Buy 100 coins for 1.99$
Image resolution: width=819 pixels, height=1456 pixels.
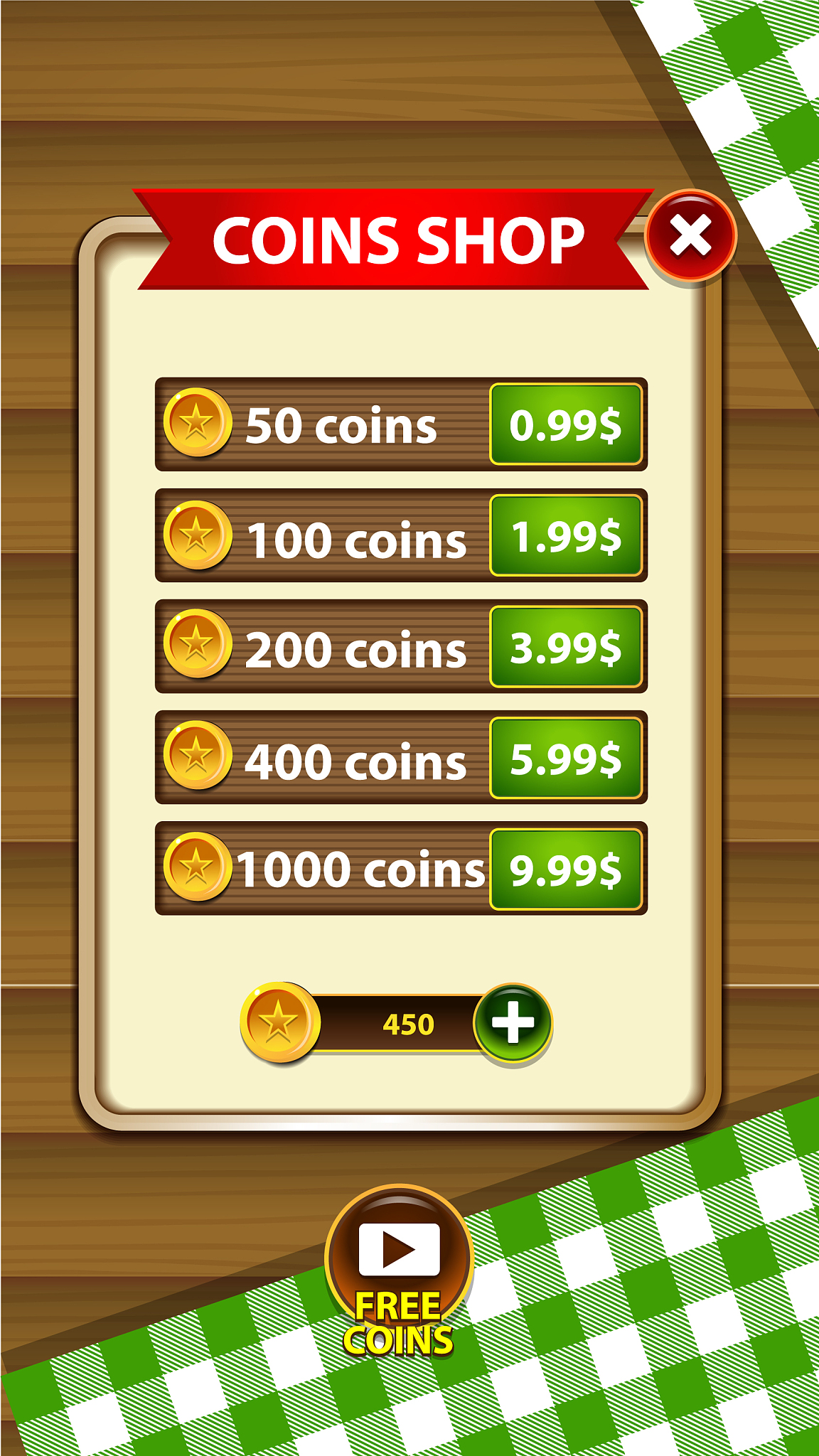tap(566, 535)
